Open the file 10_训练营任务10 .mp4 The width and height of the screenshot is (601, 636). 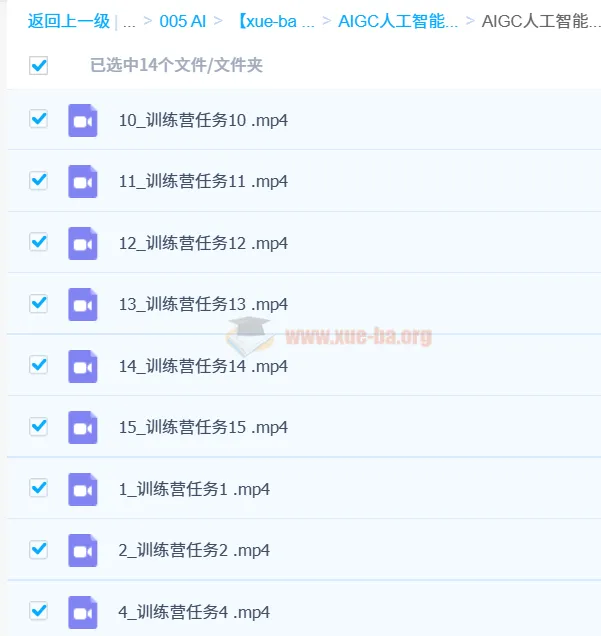[x=203, y=120]
